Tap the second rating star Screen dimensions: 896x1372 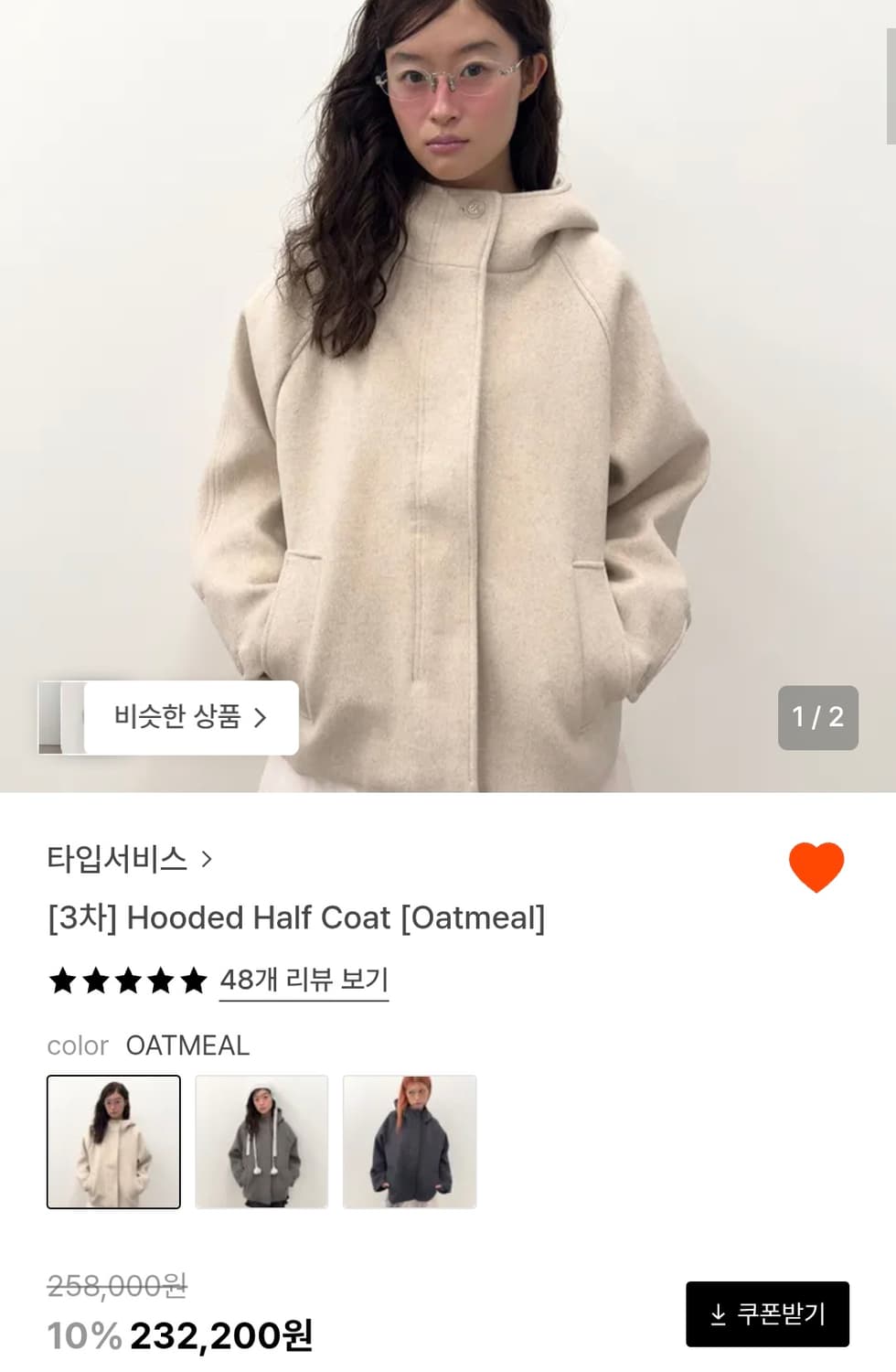click(x=97, y=978)
